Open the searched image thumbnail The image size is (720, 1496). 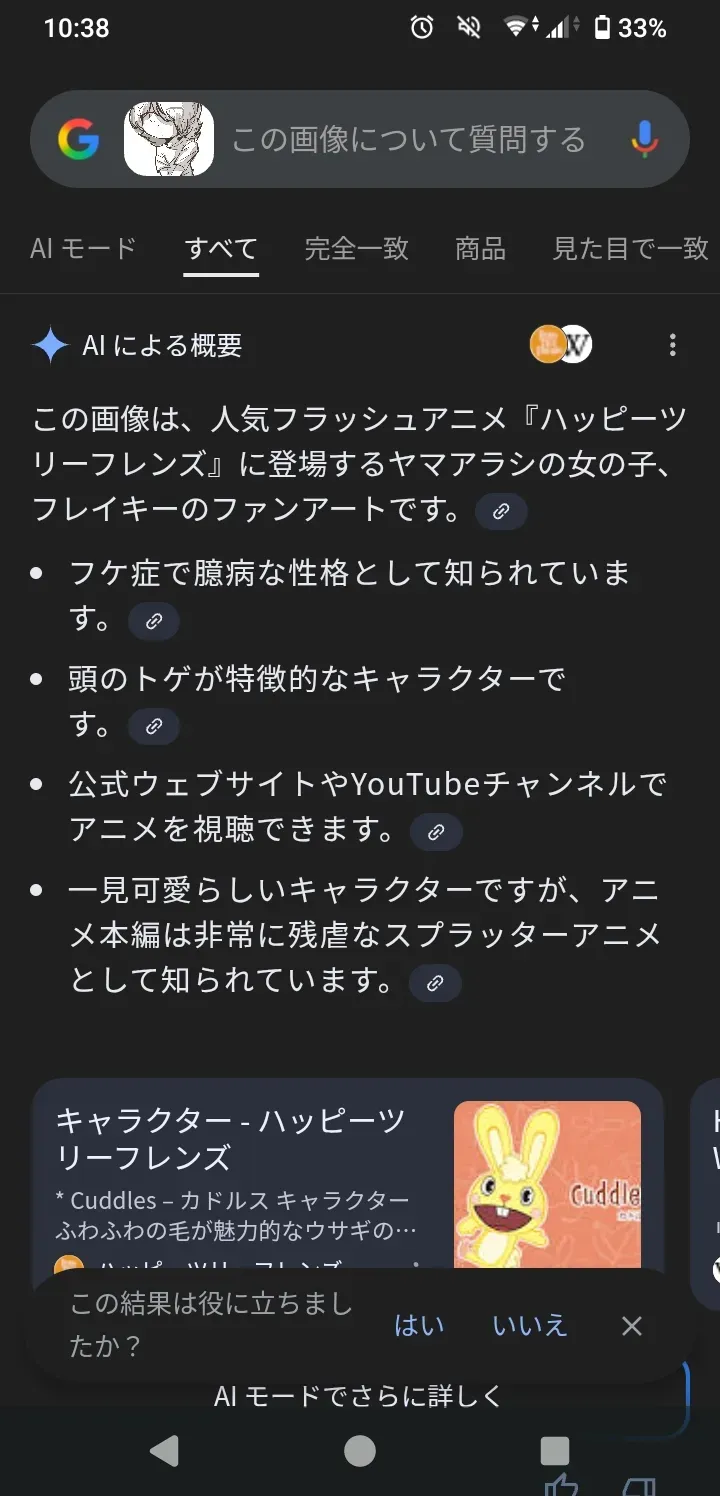pyautogui.click(x=168, y=140)
